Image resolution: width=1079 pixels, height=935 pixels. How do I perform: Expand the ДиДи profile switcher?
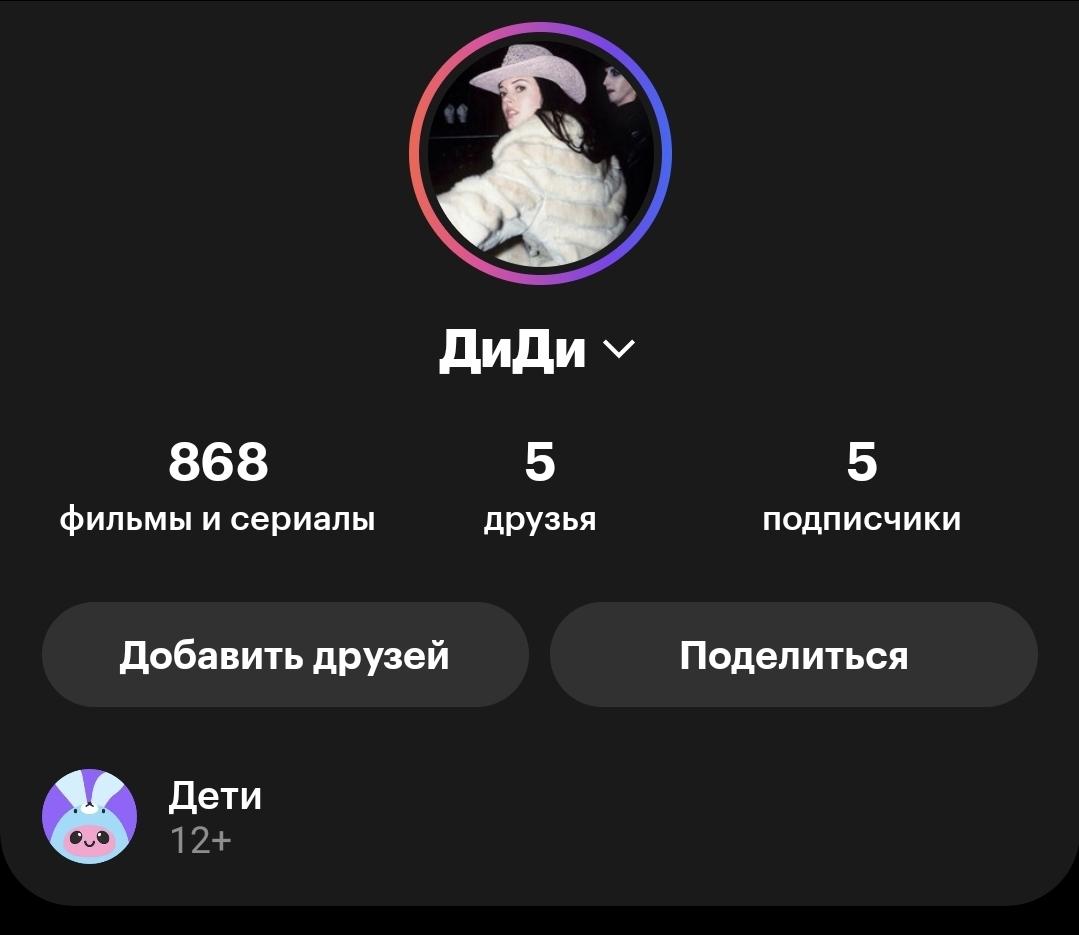[x=537, y=349]
